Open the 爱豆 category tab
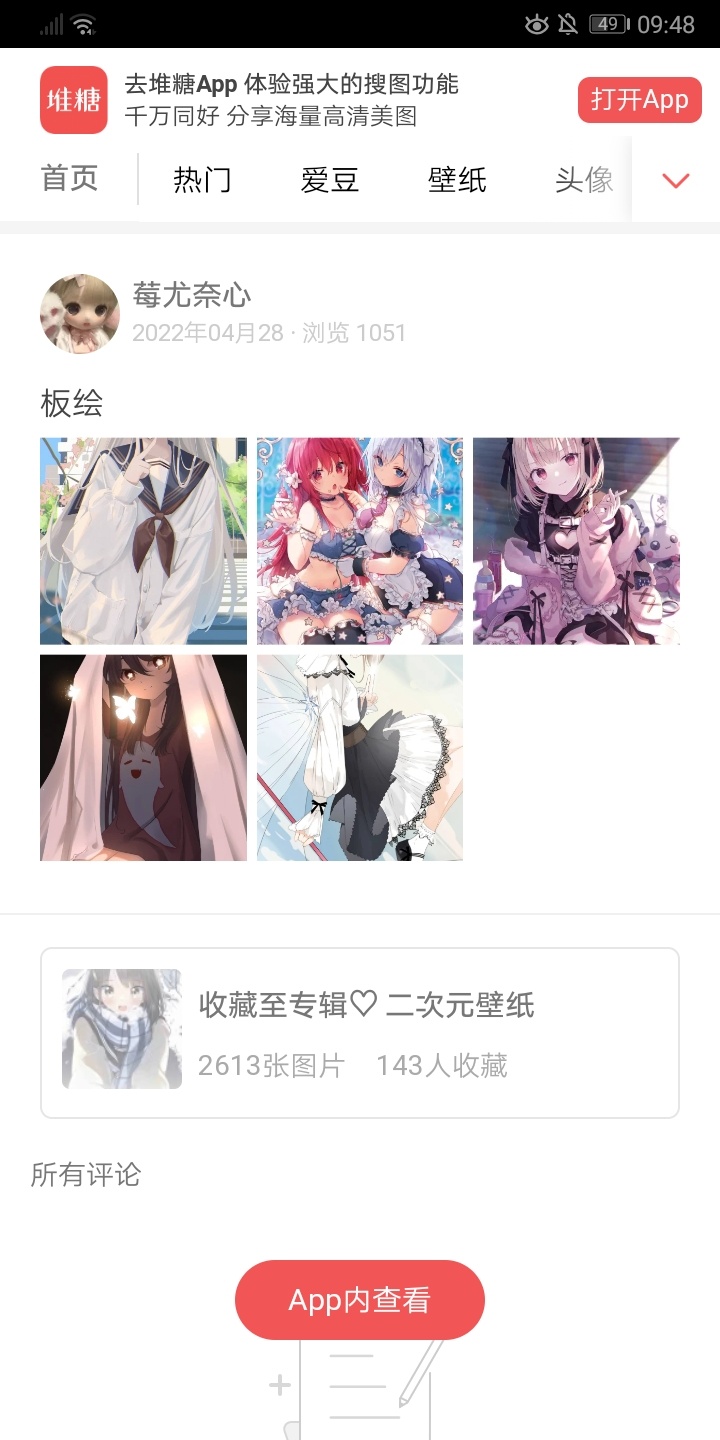This screenshot has width=720, height=1440. 329,180
